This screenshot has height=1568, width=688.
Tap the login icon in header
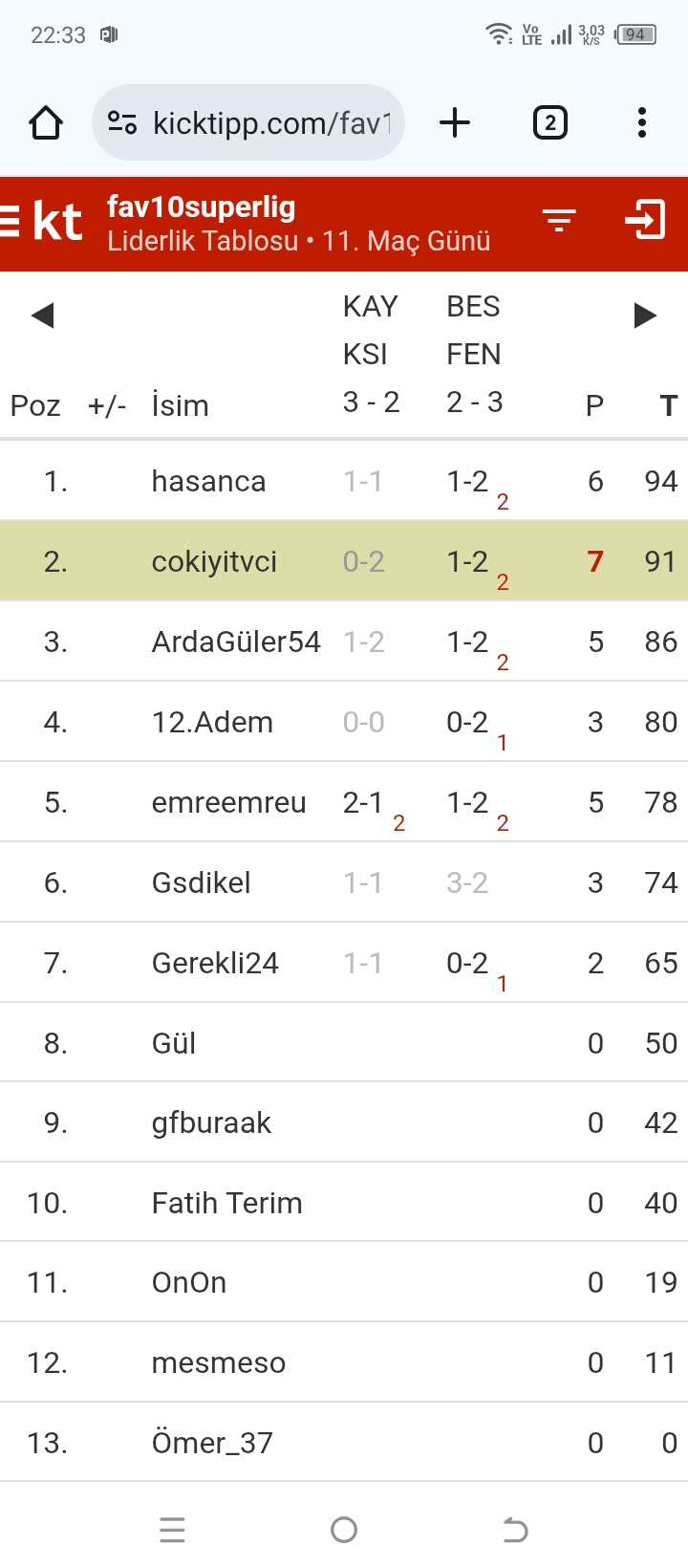(x=645, y=220)
